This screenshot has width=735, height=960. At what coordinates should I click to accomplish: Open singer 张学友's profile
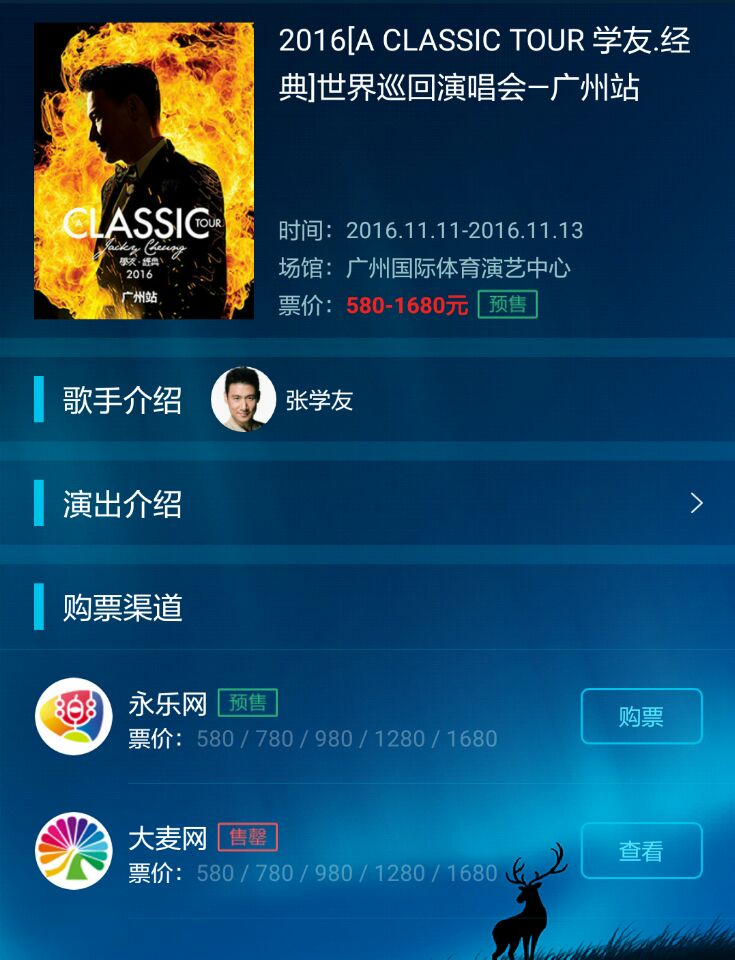[x=282, y=400]
